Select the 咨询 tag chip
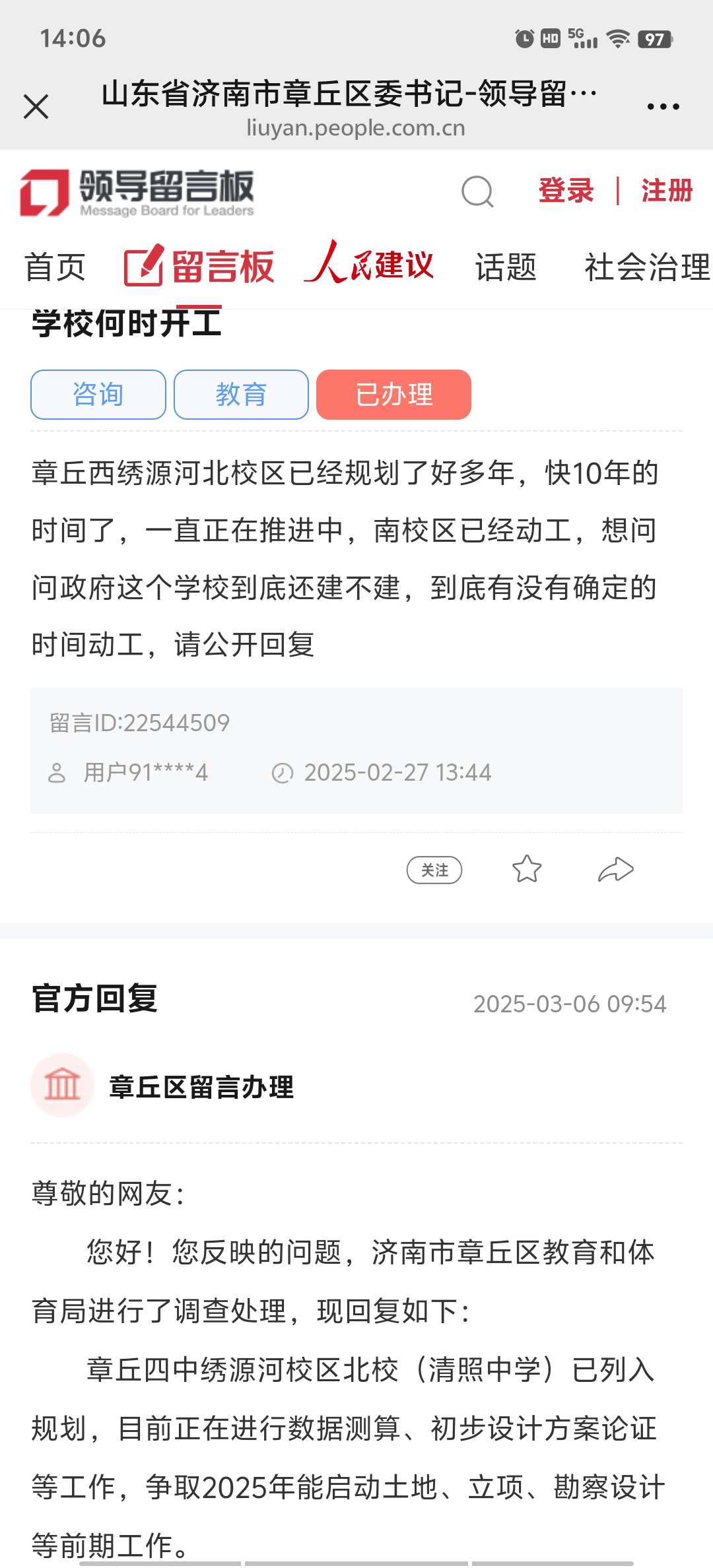The image size is (713, 1568). pos(98,395)
